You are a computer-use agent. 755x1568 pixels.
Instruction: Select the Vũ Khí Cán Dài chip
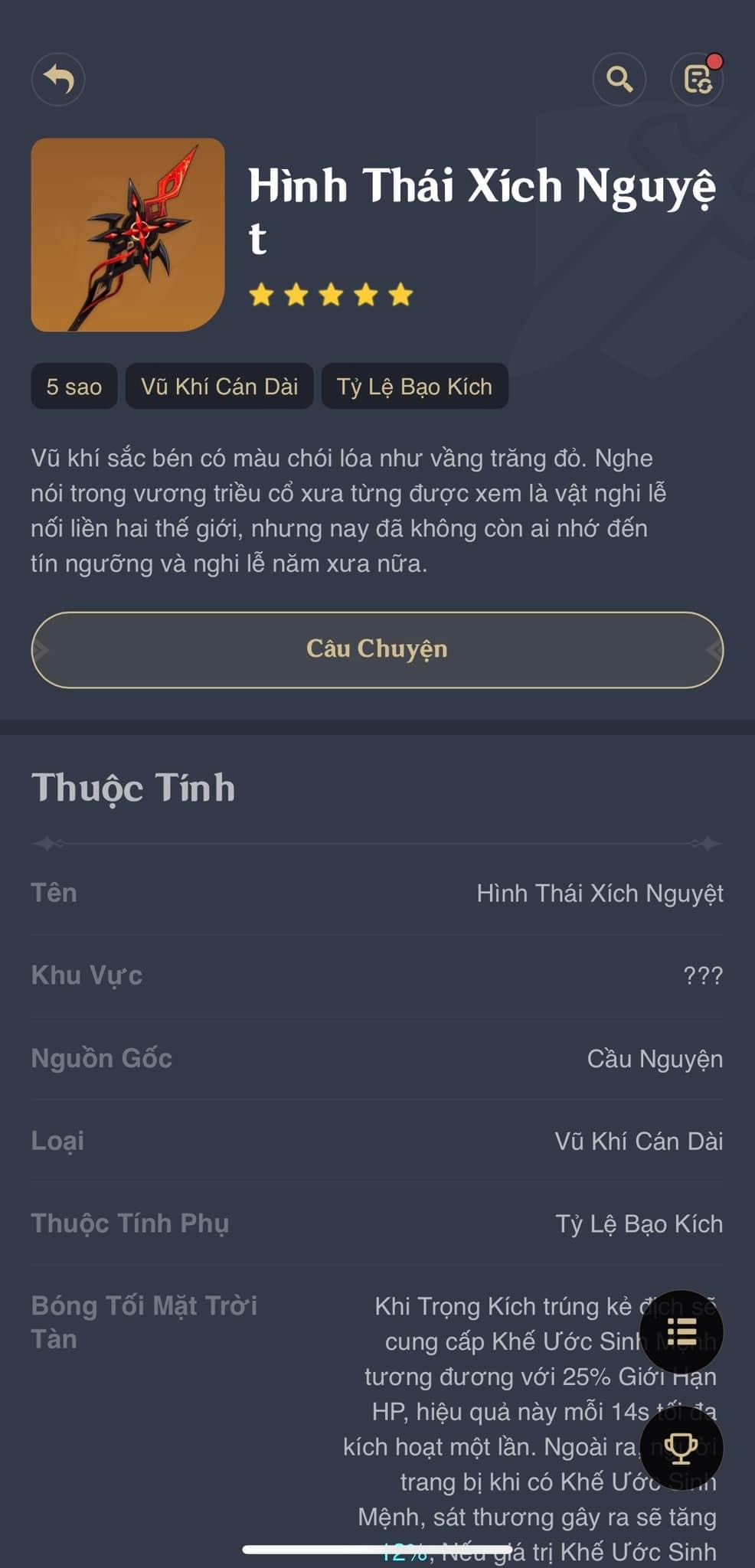point(220,387)
